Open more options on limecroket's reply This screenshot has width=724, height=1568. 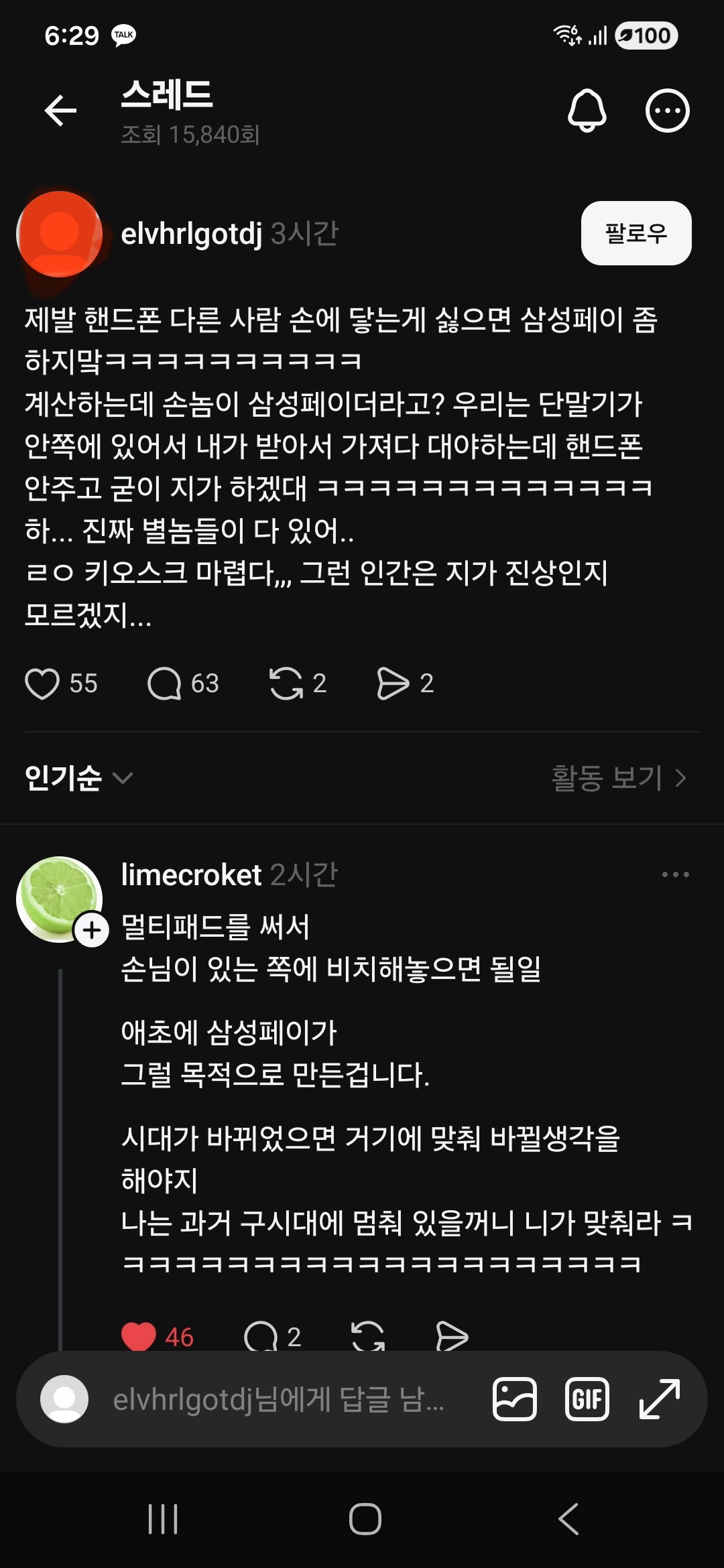(x=675, y=874)
